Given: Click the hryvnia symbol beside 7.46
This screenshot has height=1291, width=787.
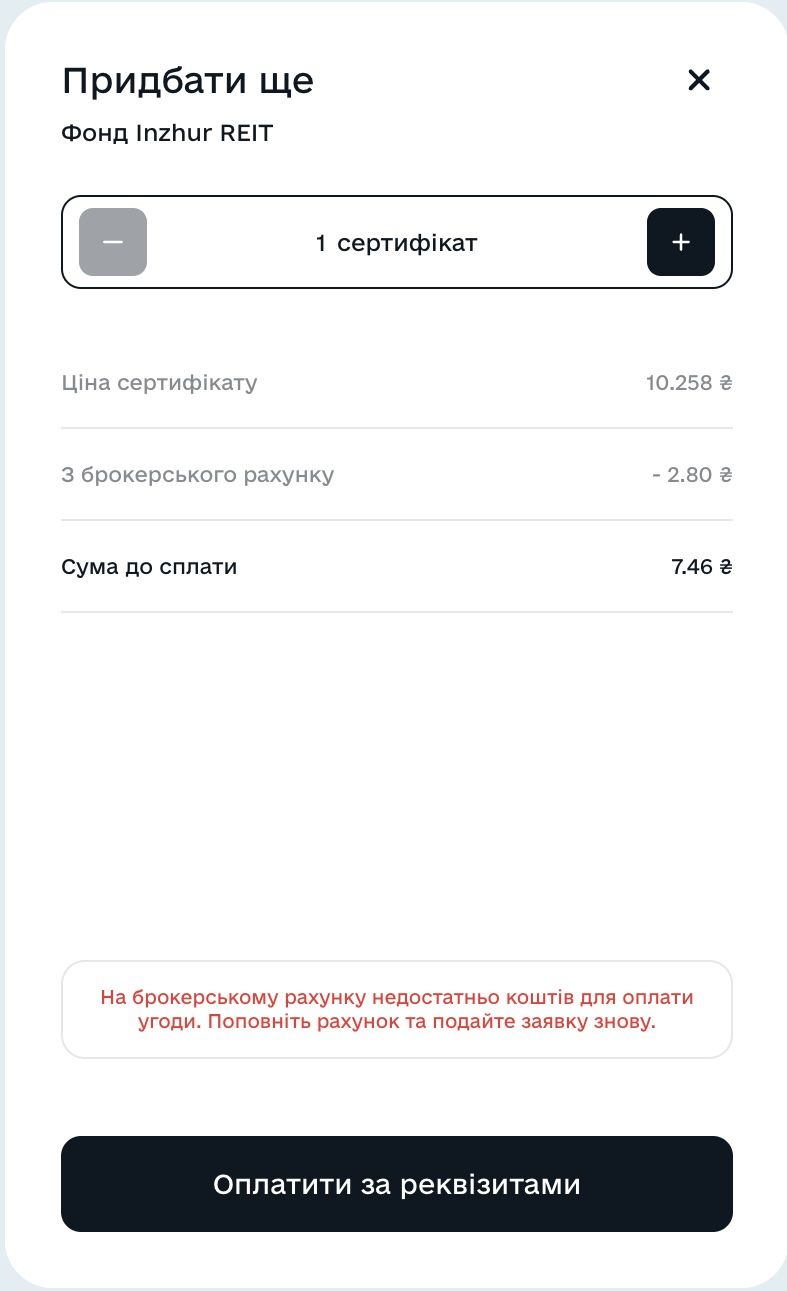Looking at the screenshot, I should 726,566.
